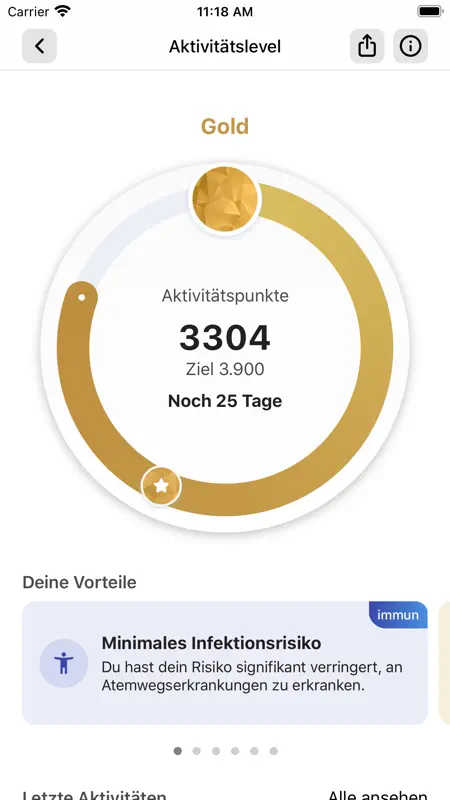
Task: Open the Minimales Infektionsrisiko benefit card
Action: (x=224, y=663)
